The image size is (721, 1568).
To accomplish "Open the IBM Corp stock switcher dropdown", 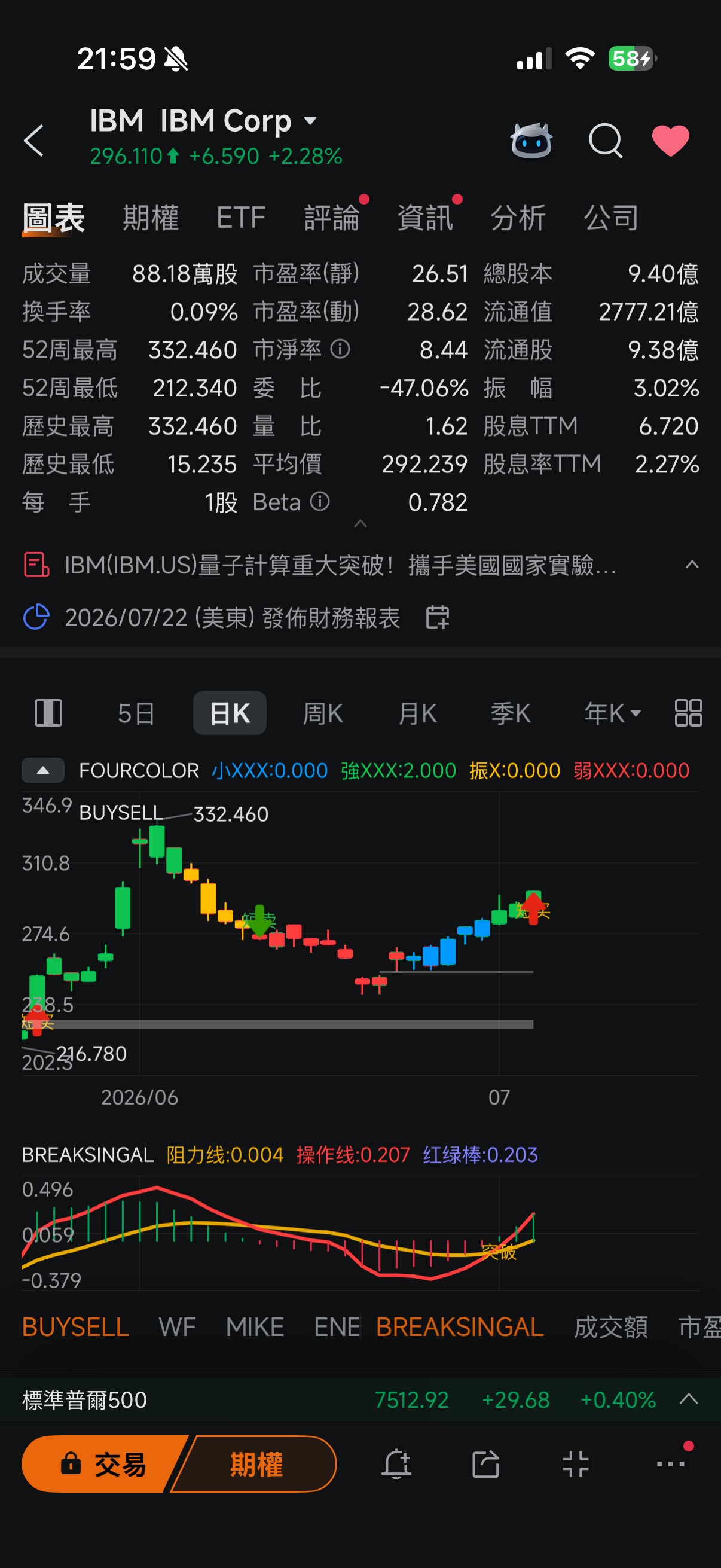I will (310, 121).
